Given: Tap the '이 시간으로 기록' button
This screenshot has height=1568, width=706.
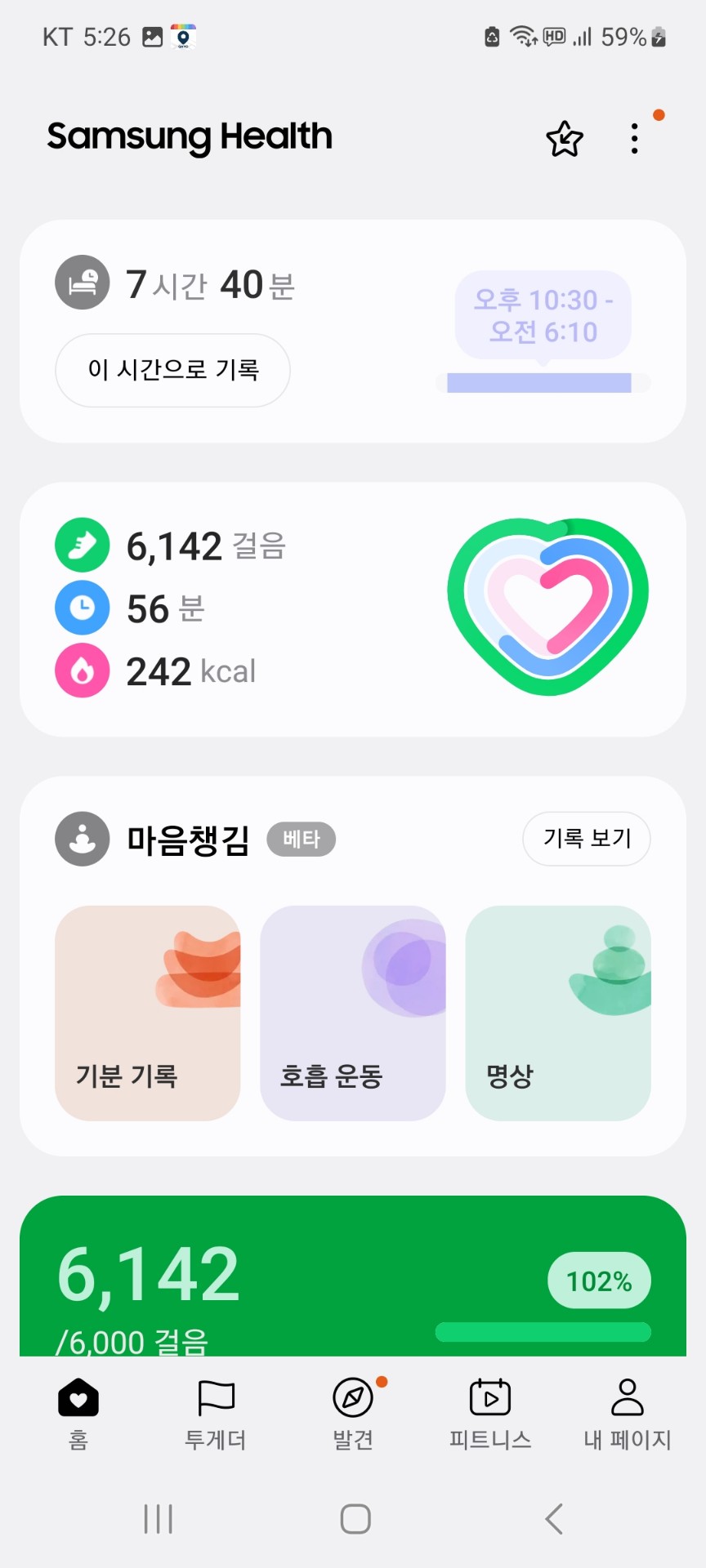Looking at the screenshot, I should pyautogui.click(x=172, y=370).
